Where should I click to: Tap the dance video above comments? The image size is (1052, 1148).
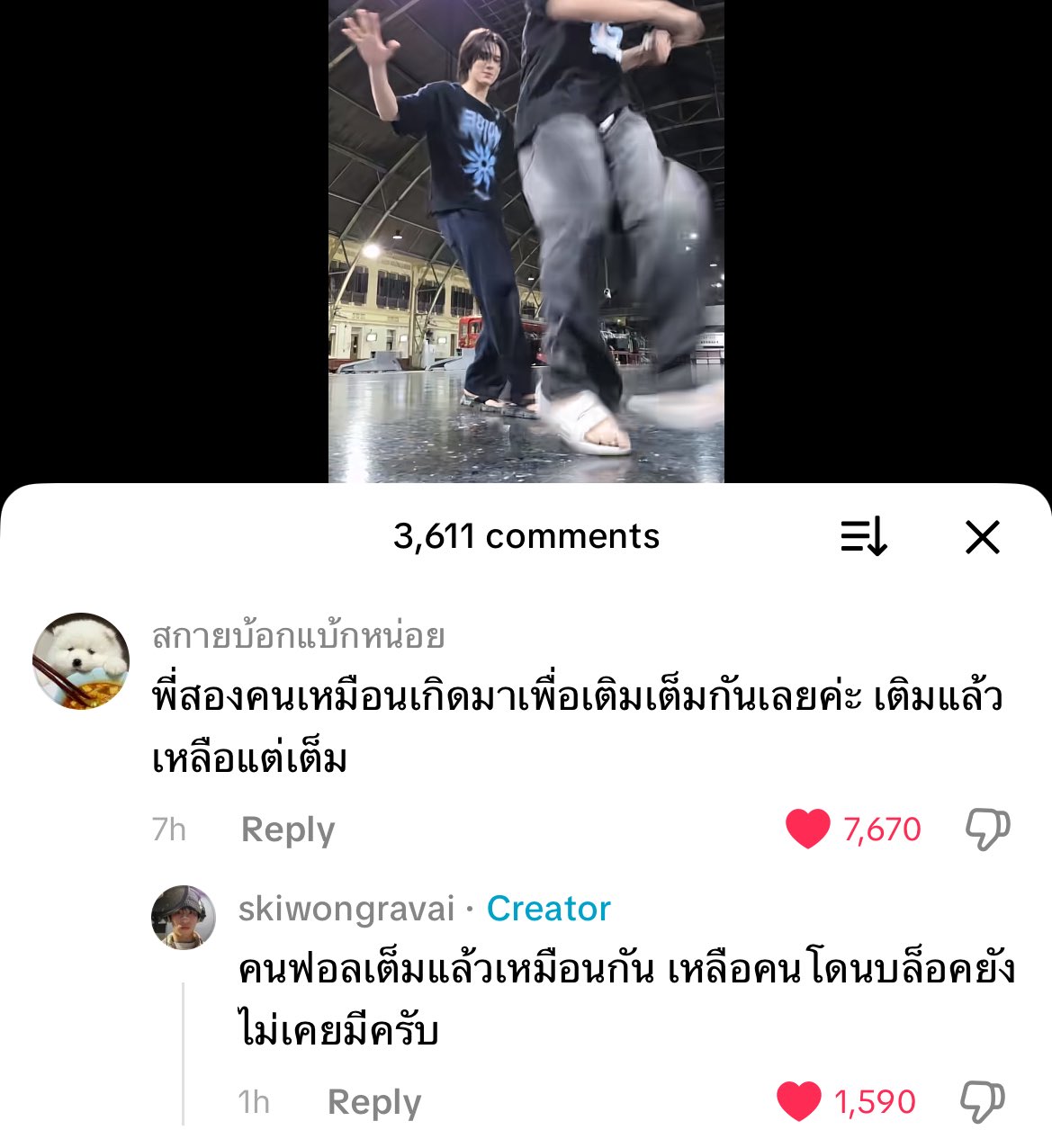pyautogui.click(x=526, y=241)
